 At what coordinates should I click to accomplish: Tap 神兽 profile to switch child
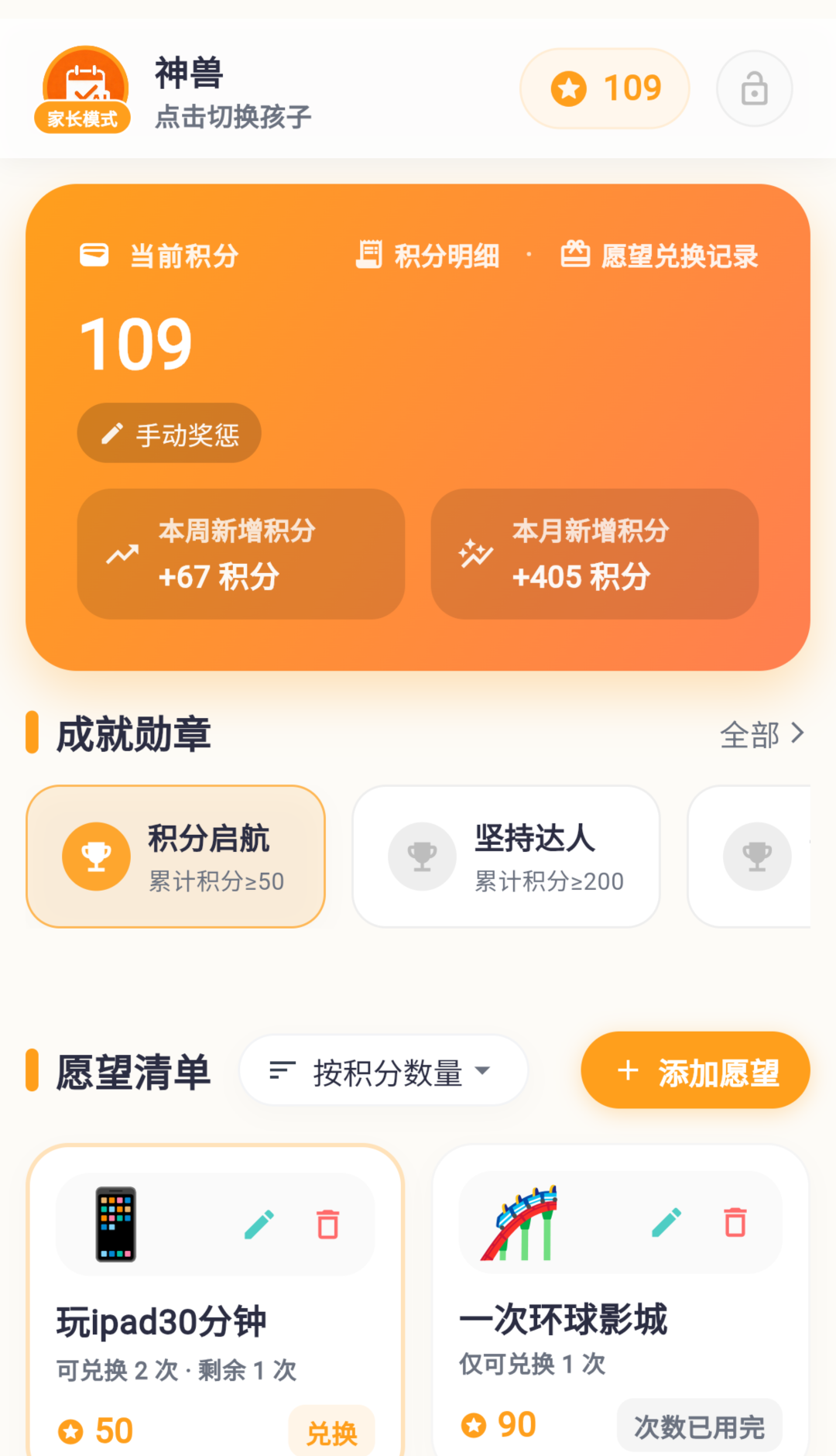(x=232, y=91)
